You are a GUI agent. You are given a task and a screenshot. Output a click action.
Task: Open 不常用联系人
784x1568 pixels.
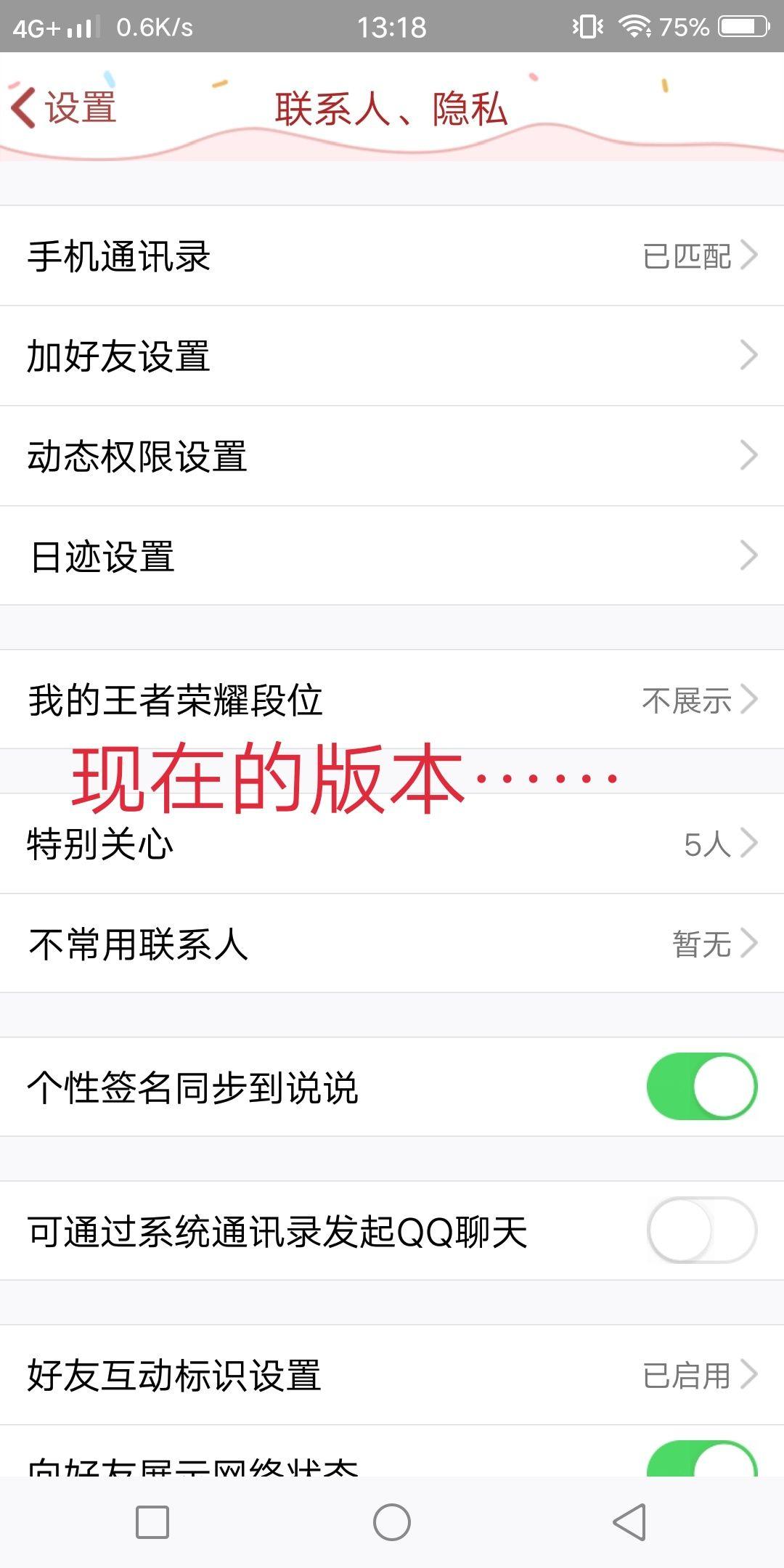(x=392, y=944)
